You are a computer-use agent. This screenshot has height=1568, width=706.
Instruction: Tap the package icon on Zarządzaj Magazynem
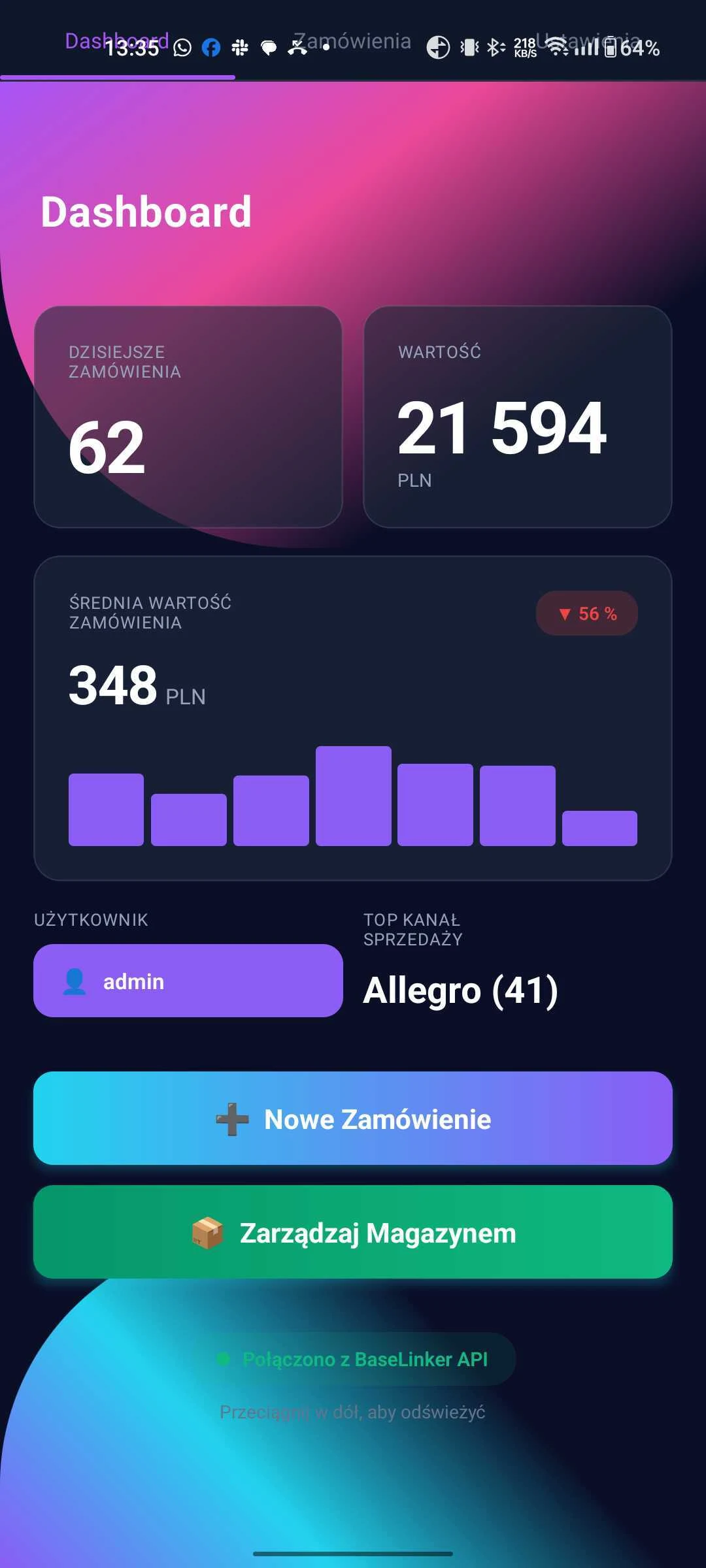click(x=209, y=1232)
